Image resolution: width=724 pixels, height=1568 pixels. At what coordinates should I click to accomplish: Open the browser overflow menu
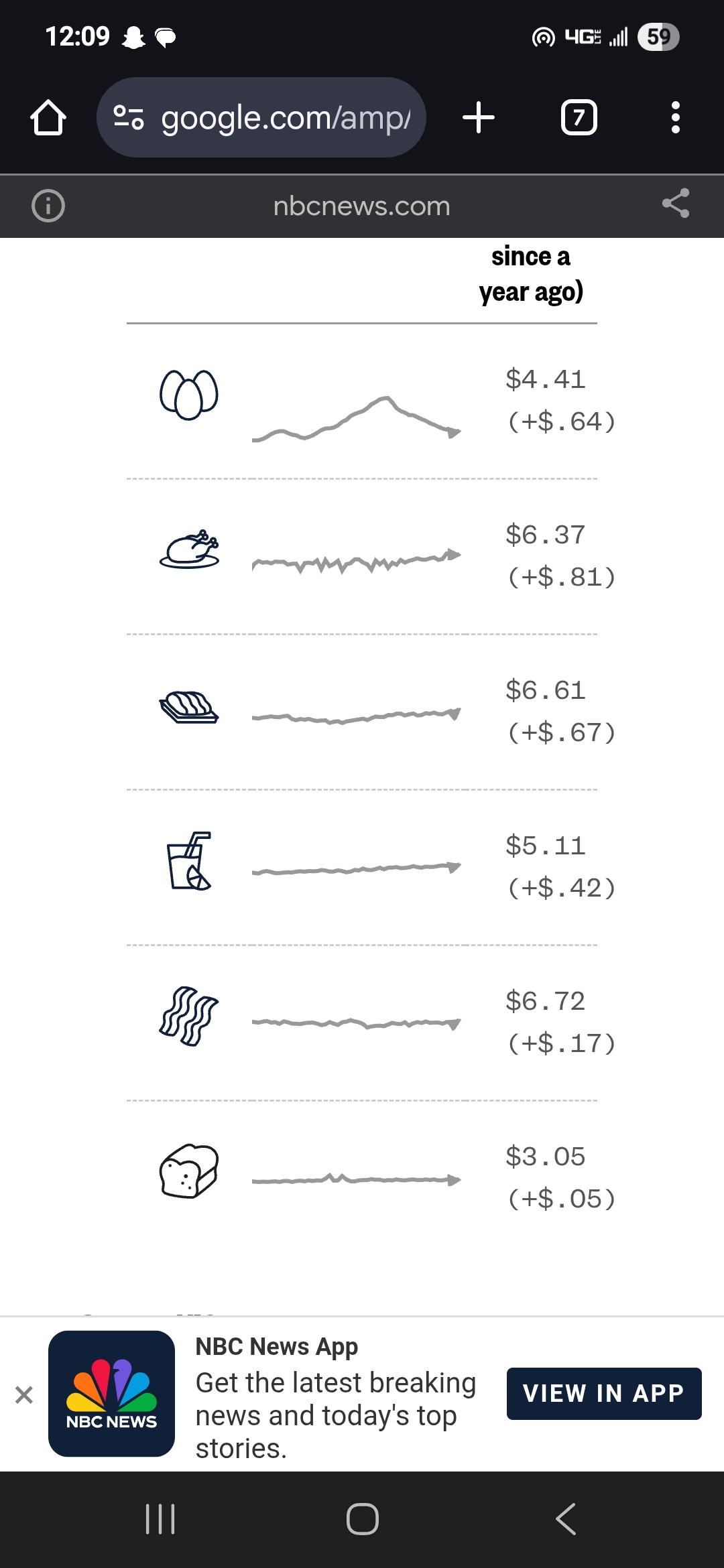[x=675, y=118]
